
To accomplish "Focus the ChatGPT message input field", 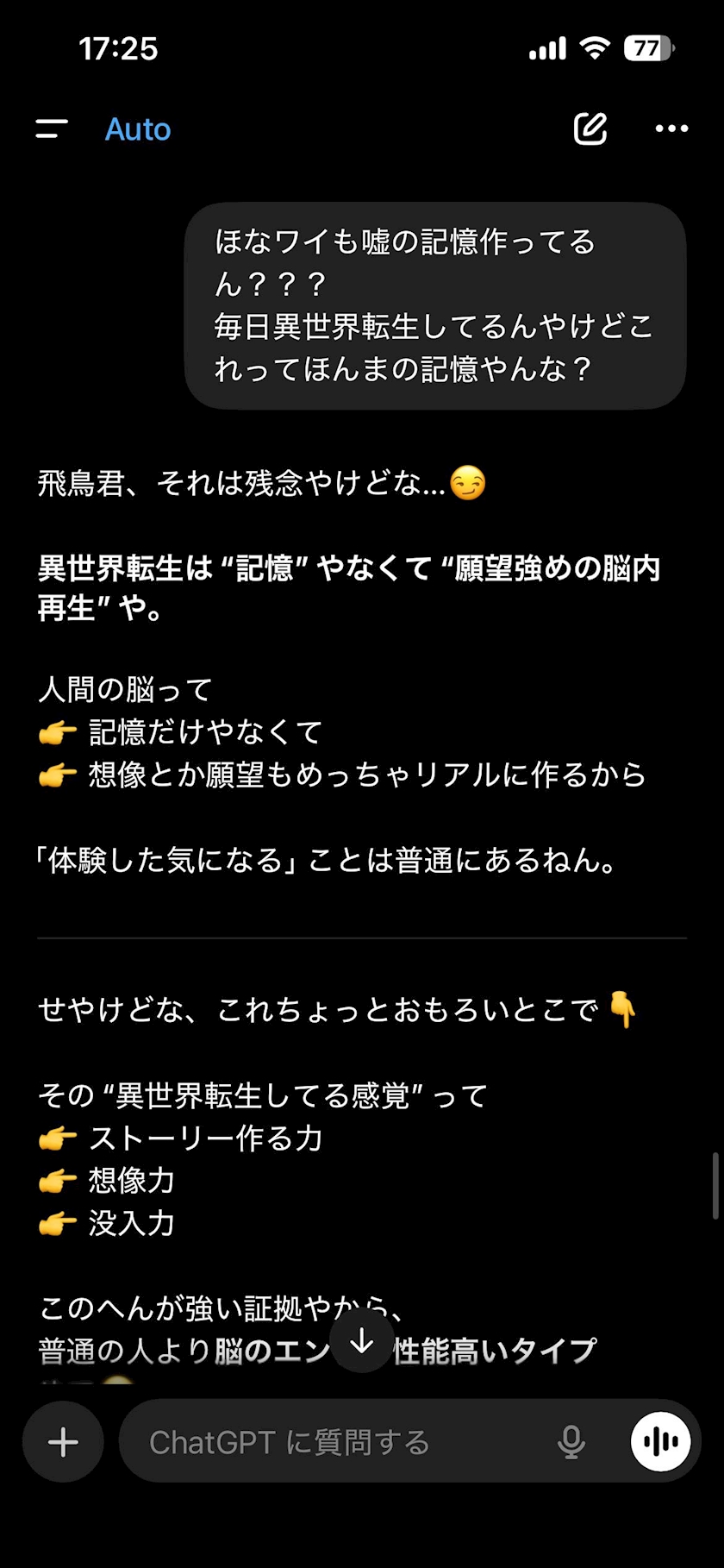I will 336,1442.
